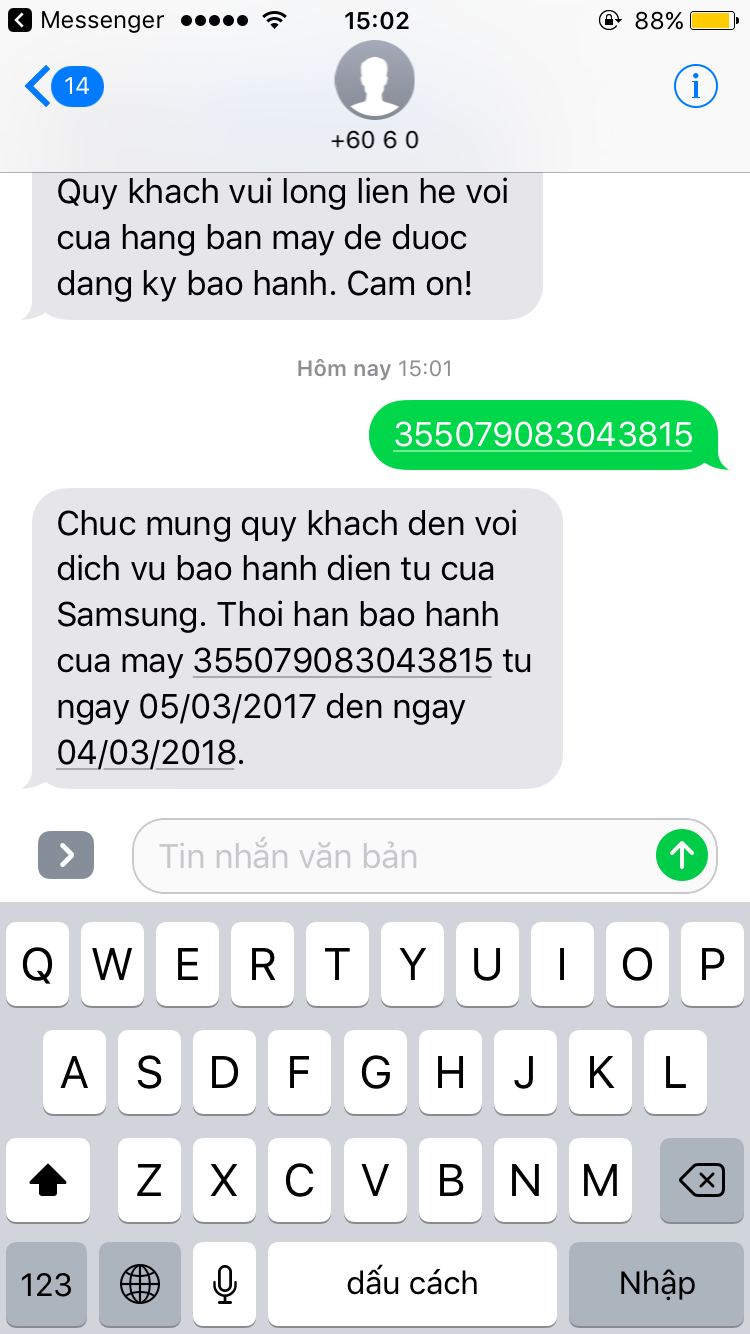Hit the 'dấu cách' space key
Image resolution: width=750 pixels, height=1334 pixels.
412,1284
